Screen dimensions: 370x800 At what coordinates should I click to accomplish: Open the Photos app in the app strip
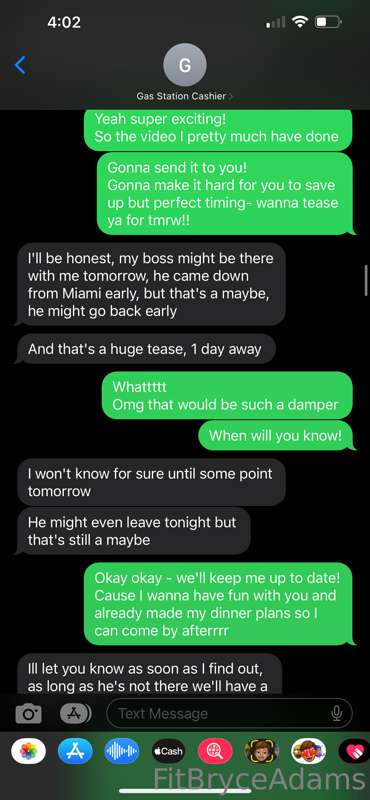click(29, 751)
